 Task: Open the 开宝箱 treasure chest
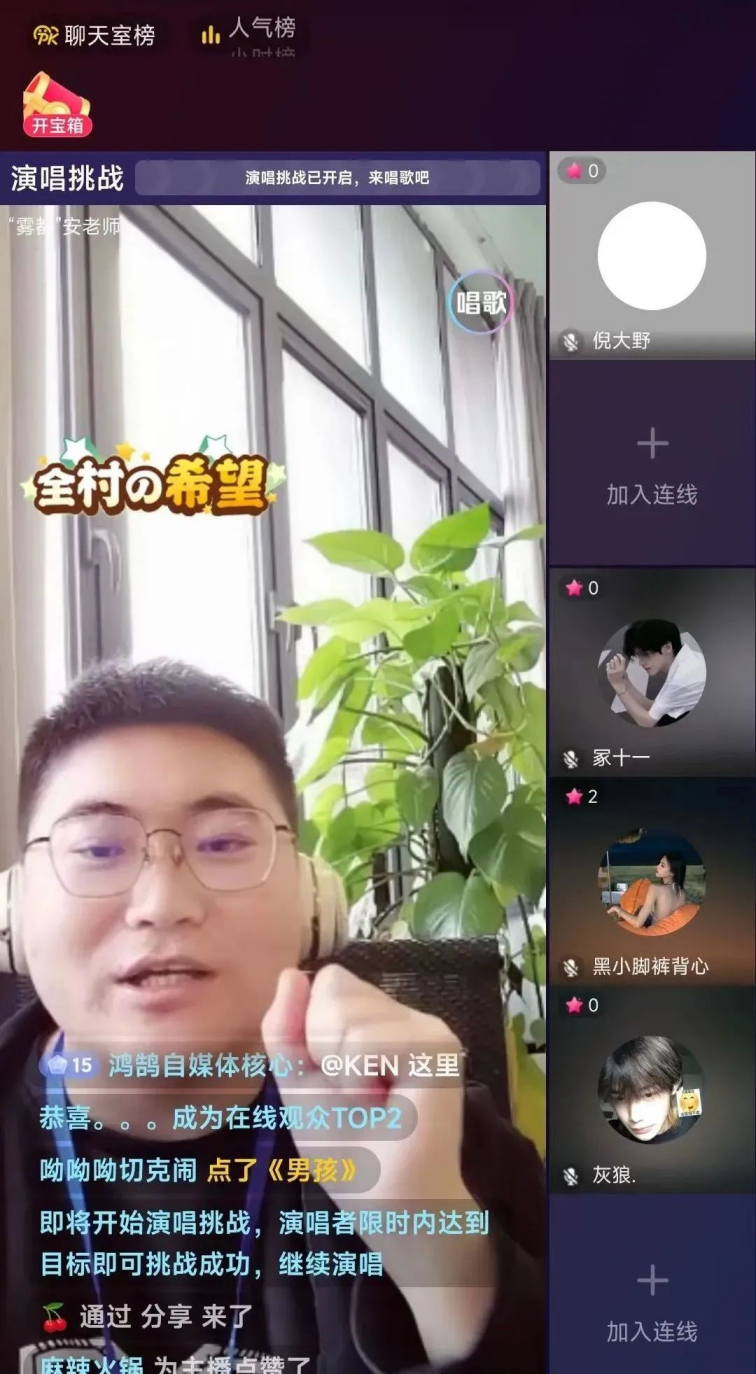point(57,104)
